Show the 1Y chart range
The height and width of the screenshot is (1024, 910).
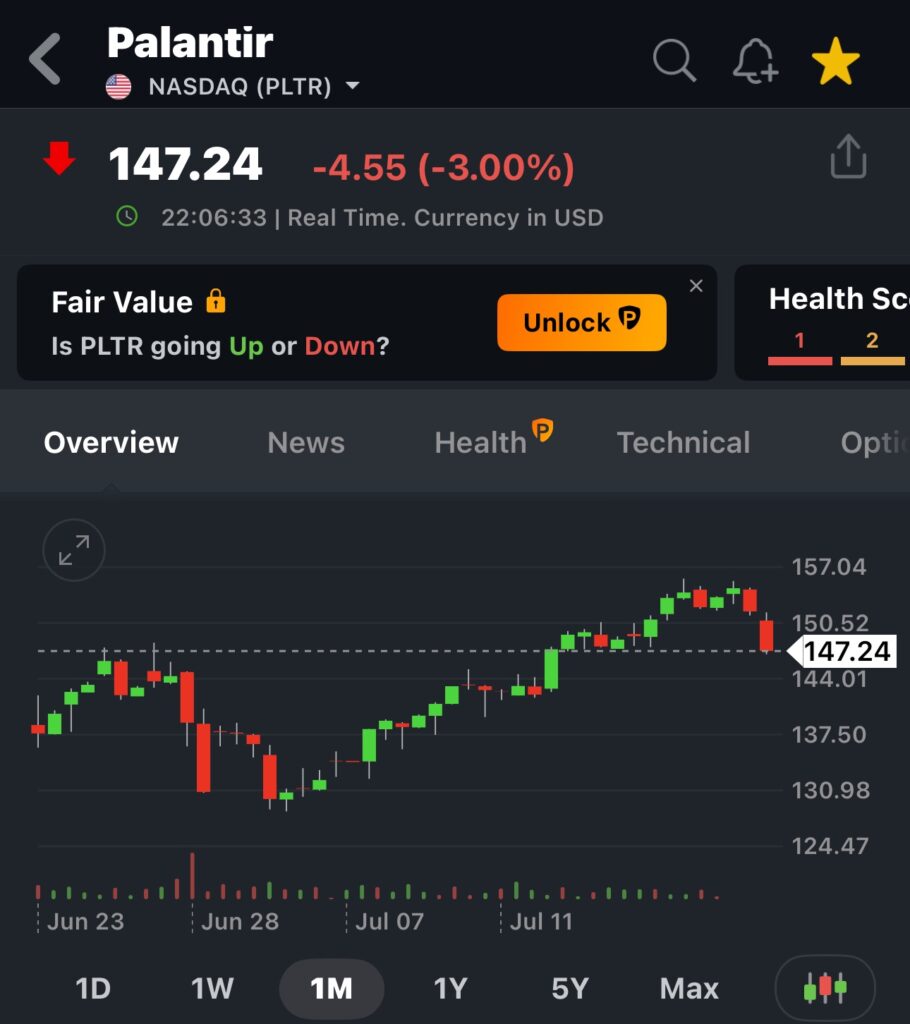450,989
